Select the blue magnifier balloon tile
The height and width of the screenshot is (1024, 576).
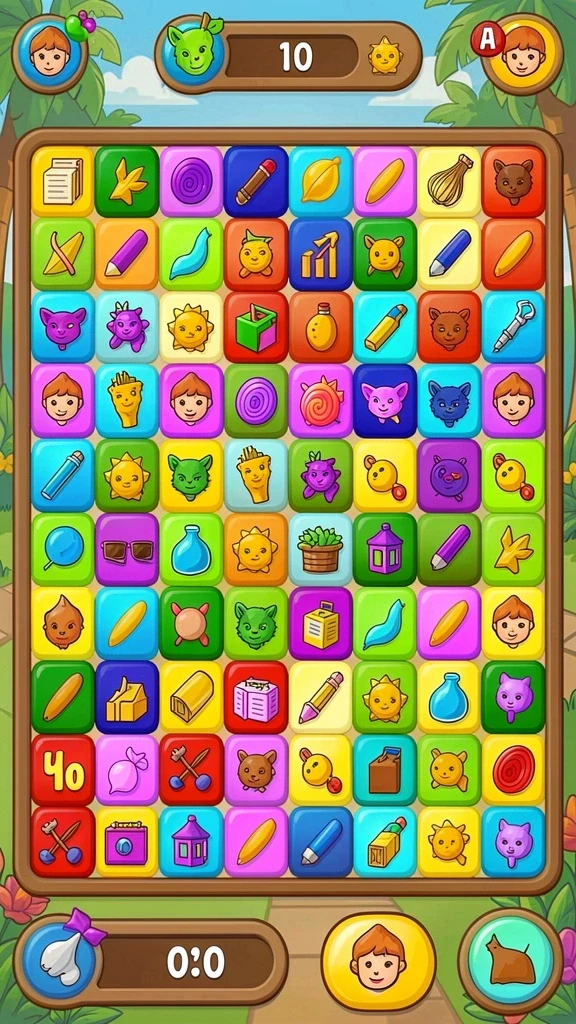(63, 549)
